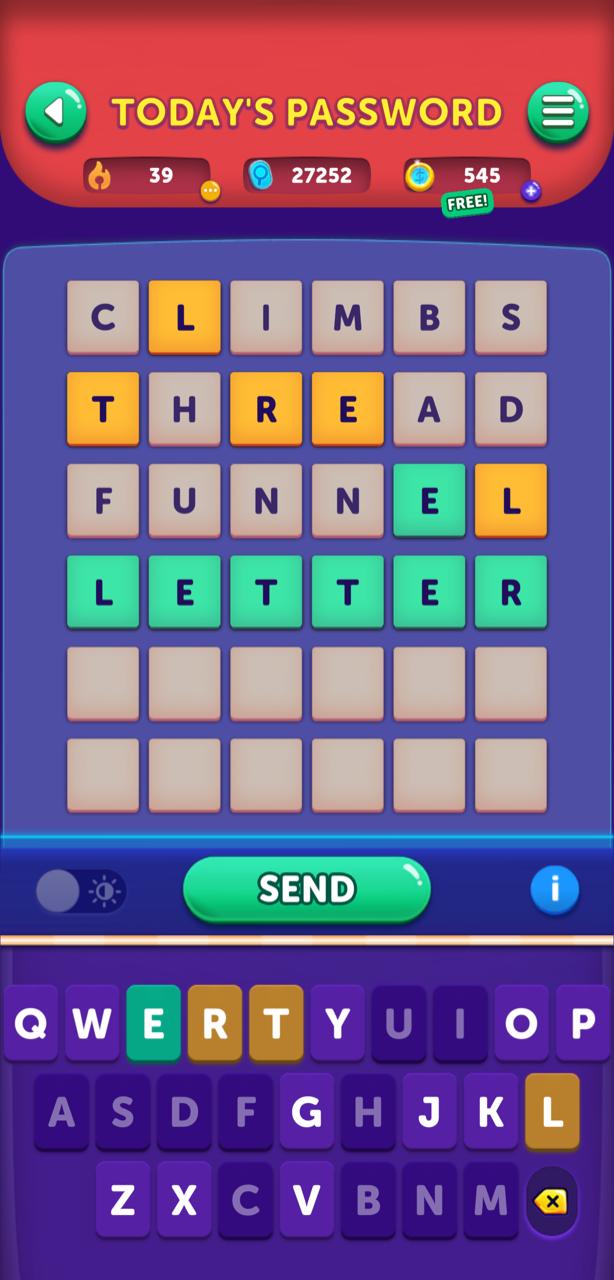
Task: Type the letter Y on the keyboard
Action: (x=337, y=1023)
